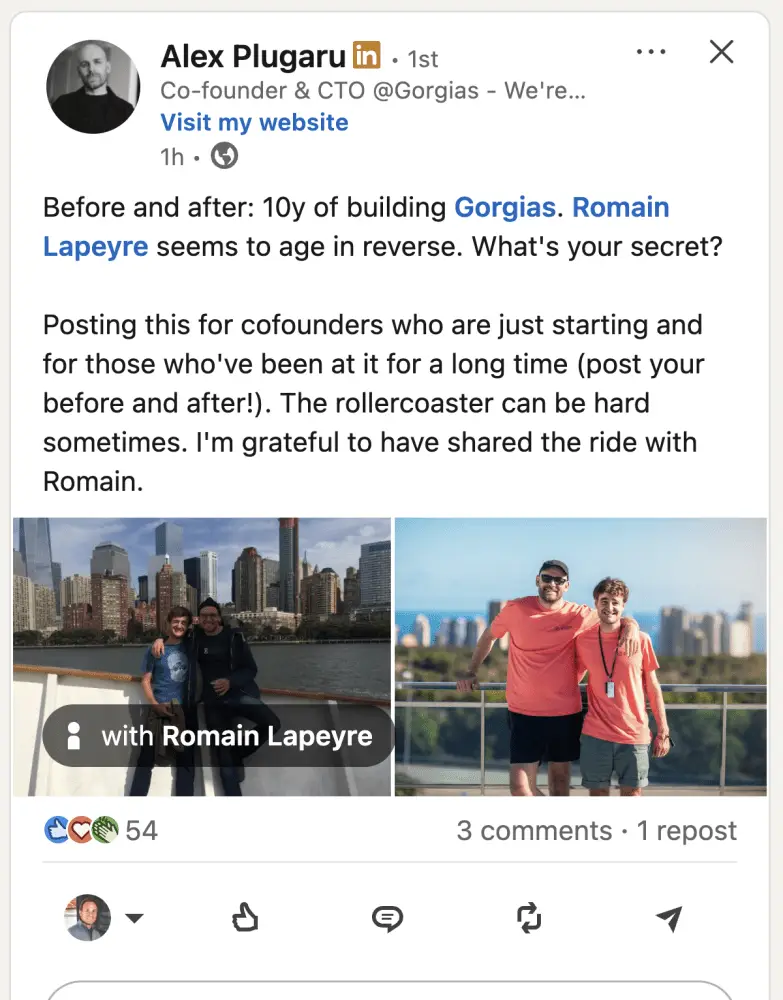Like this post

click(x=245, y=918)
